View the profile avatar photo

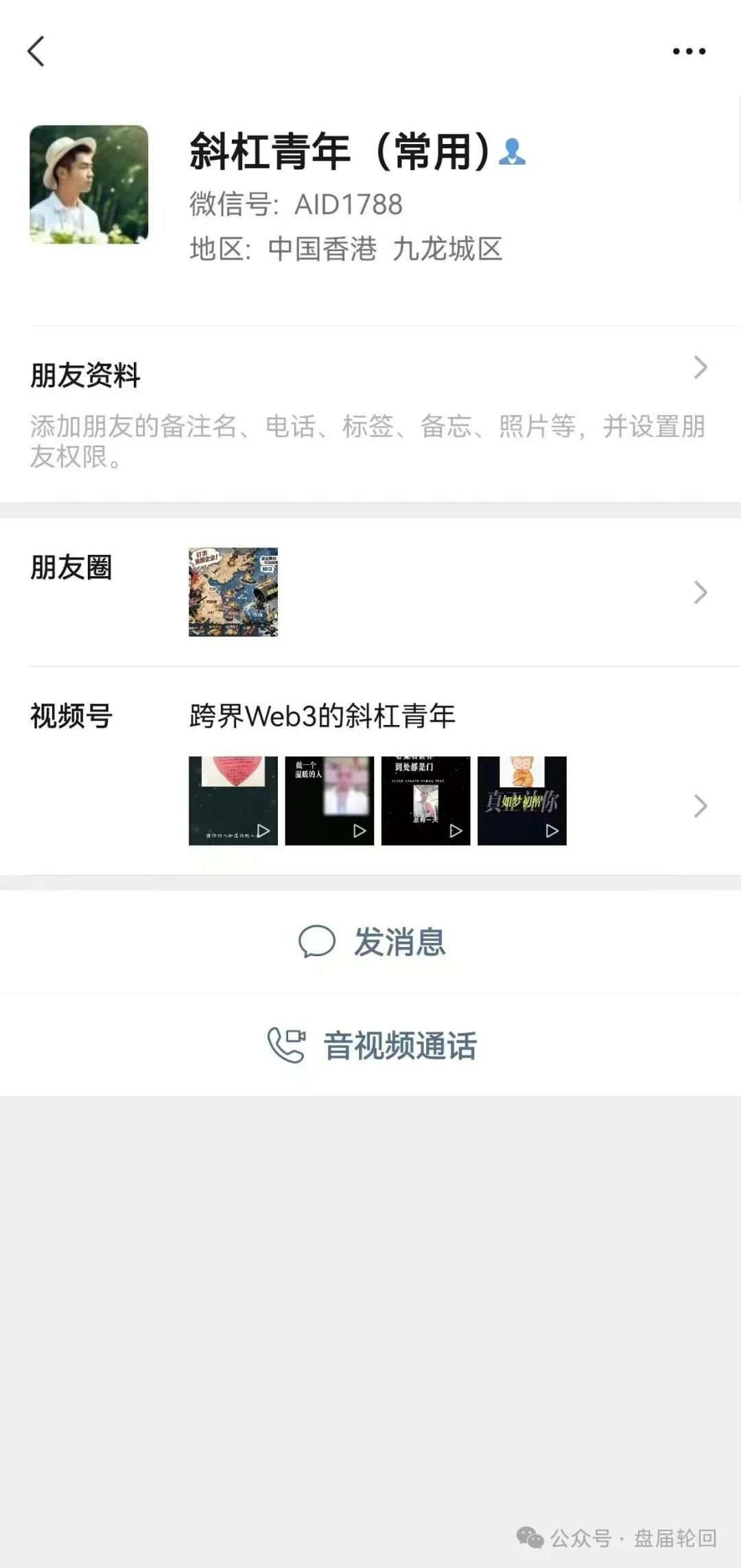89,184
